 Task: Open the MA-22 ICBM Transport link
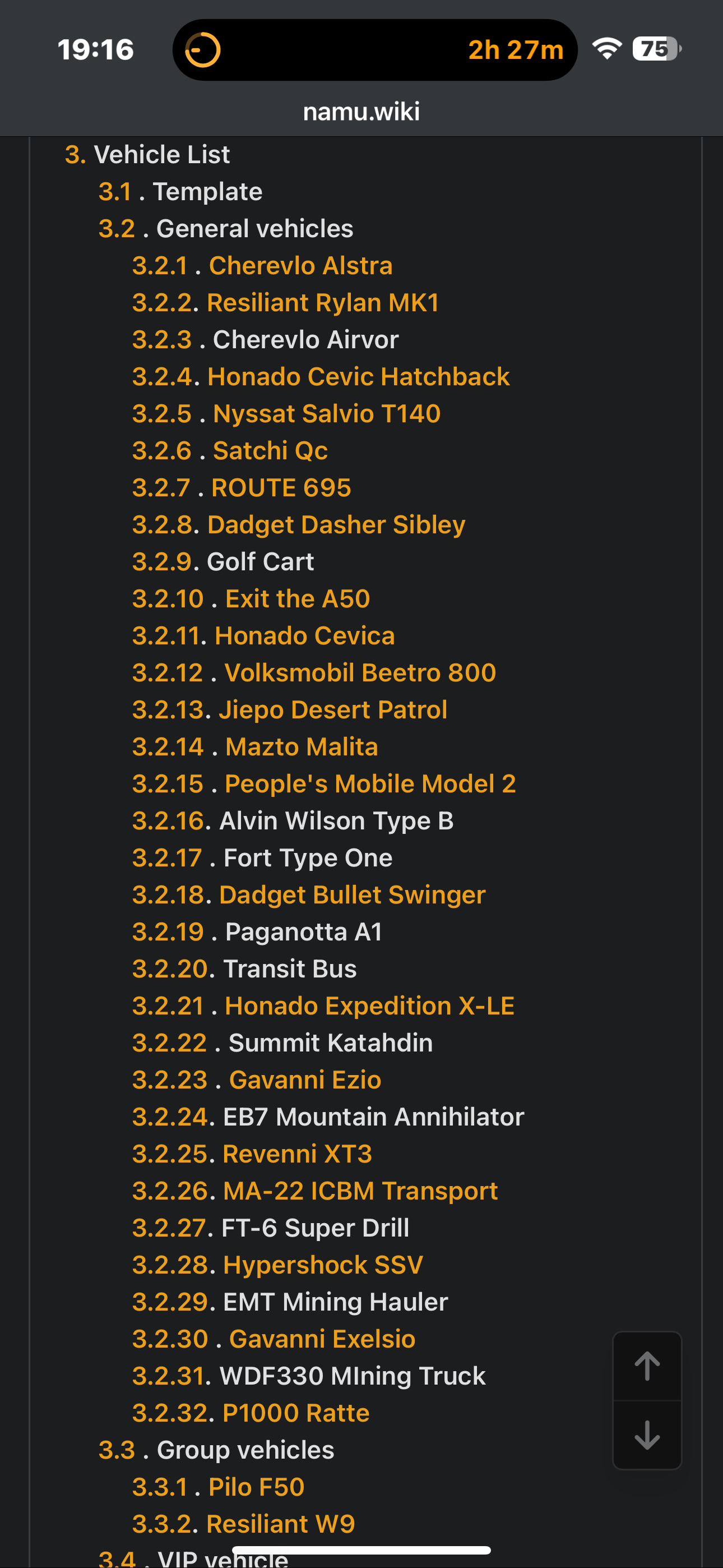pyautogui.click(x=360, y=1191)
